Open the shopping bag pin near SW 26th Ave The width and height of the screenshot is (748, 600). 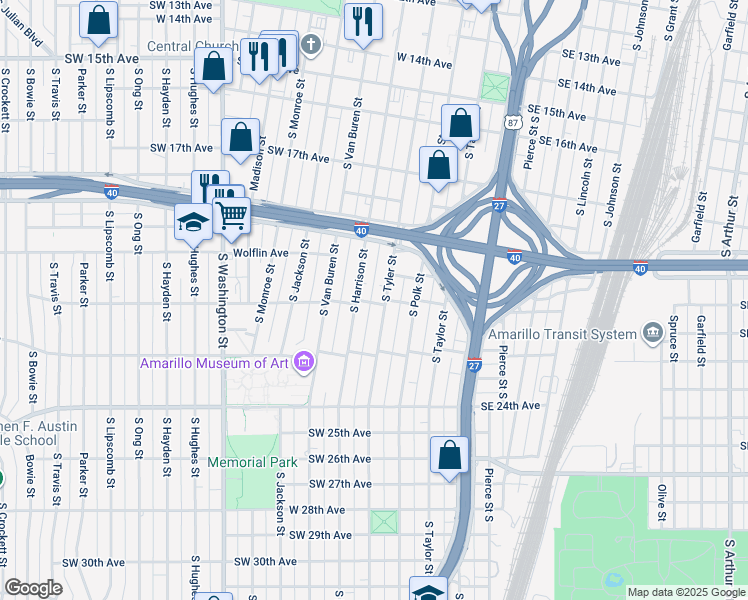[x=450, y=453]
